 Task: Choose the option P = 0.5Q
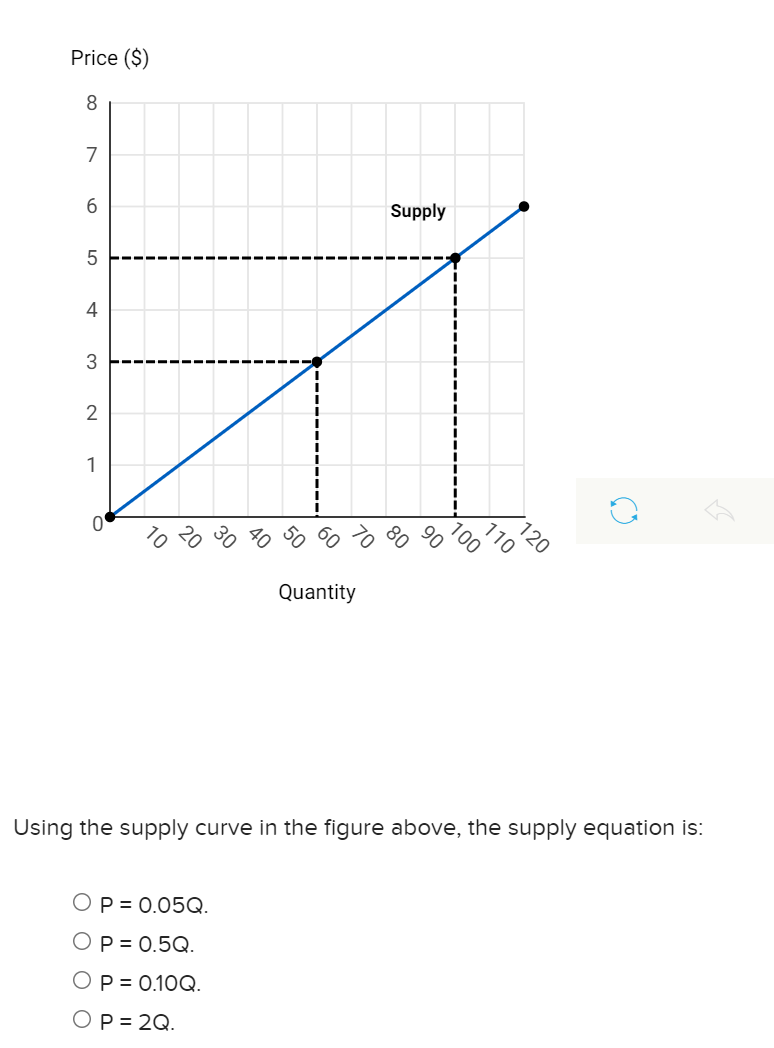(84, 943)
